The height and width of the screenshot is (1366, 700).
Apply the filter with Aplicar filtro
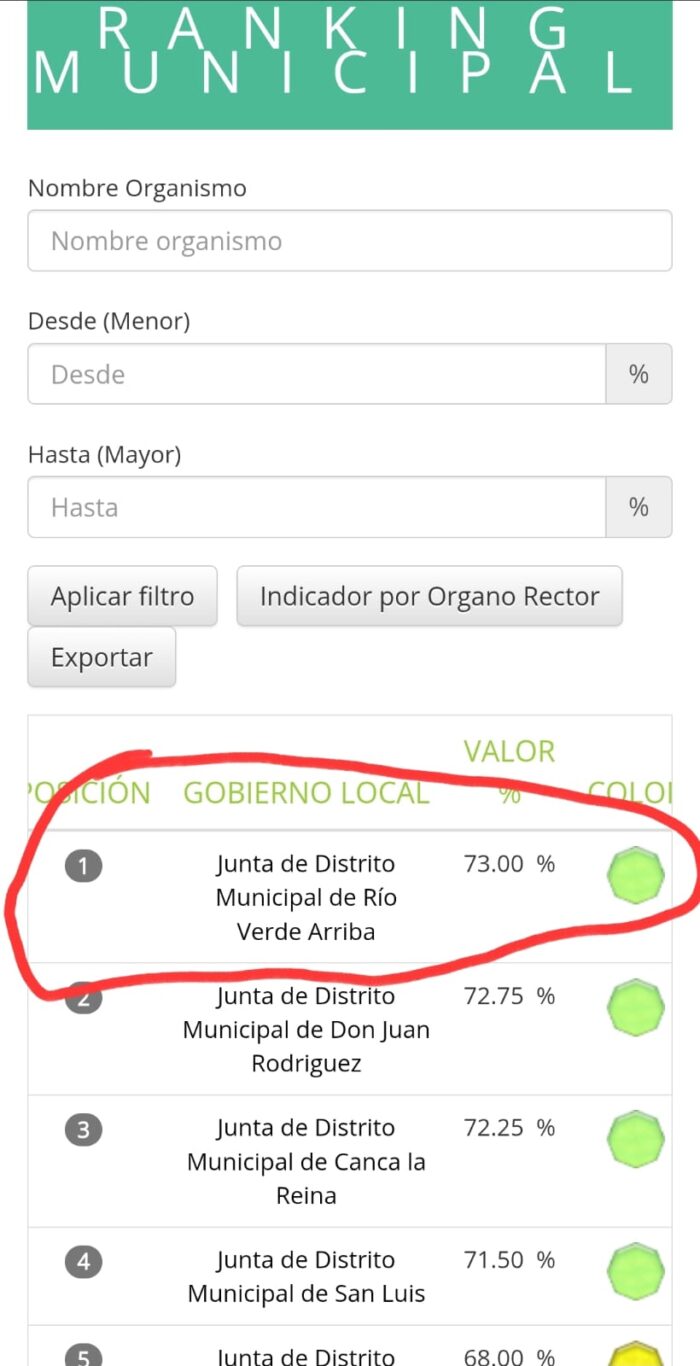pos(122,597)
